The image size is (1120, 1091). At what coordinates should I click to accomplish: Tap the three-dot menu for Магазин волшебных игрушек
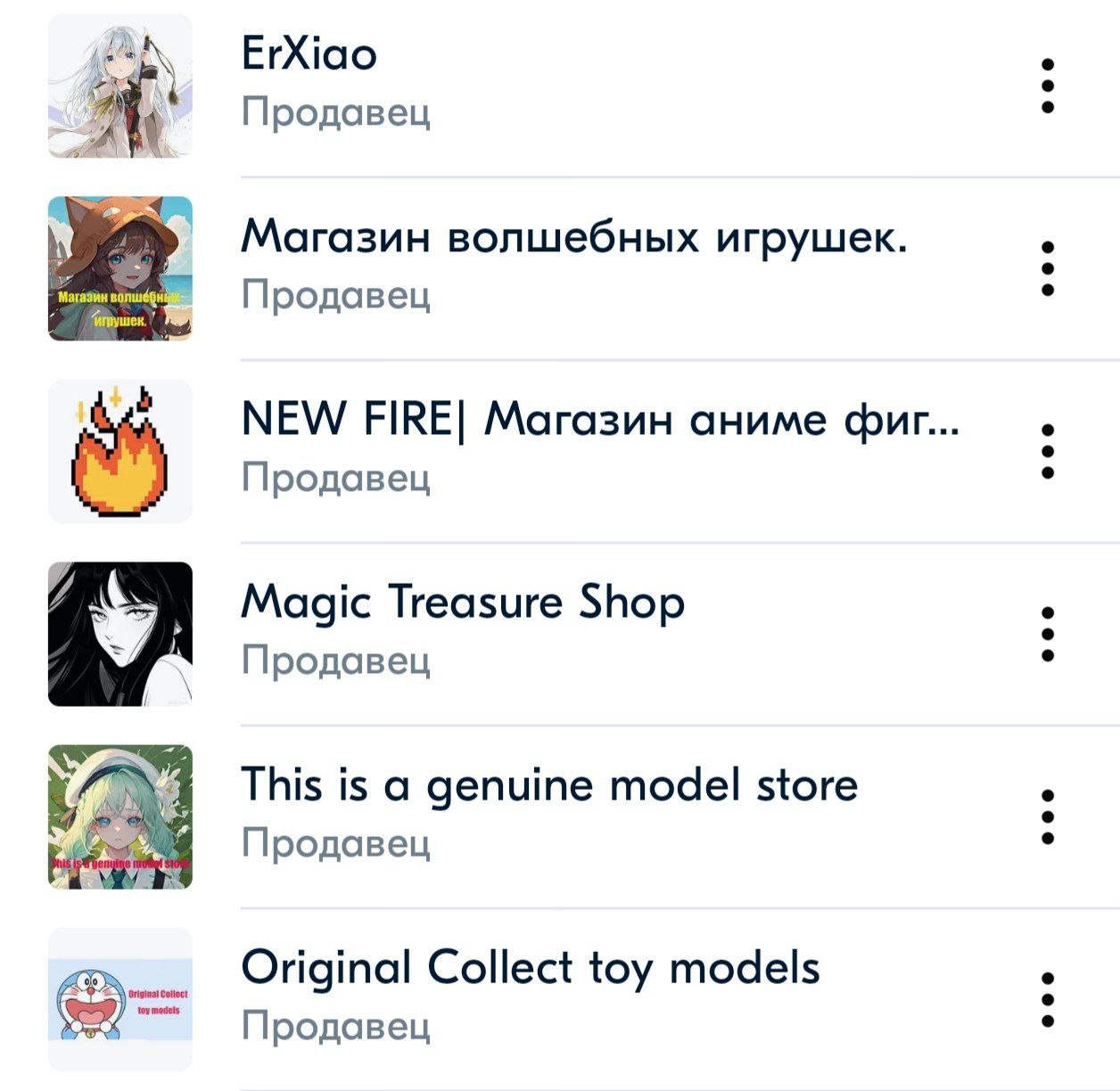1049,268
